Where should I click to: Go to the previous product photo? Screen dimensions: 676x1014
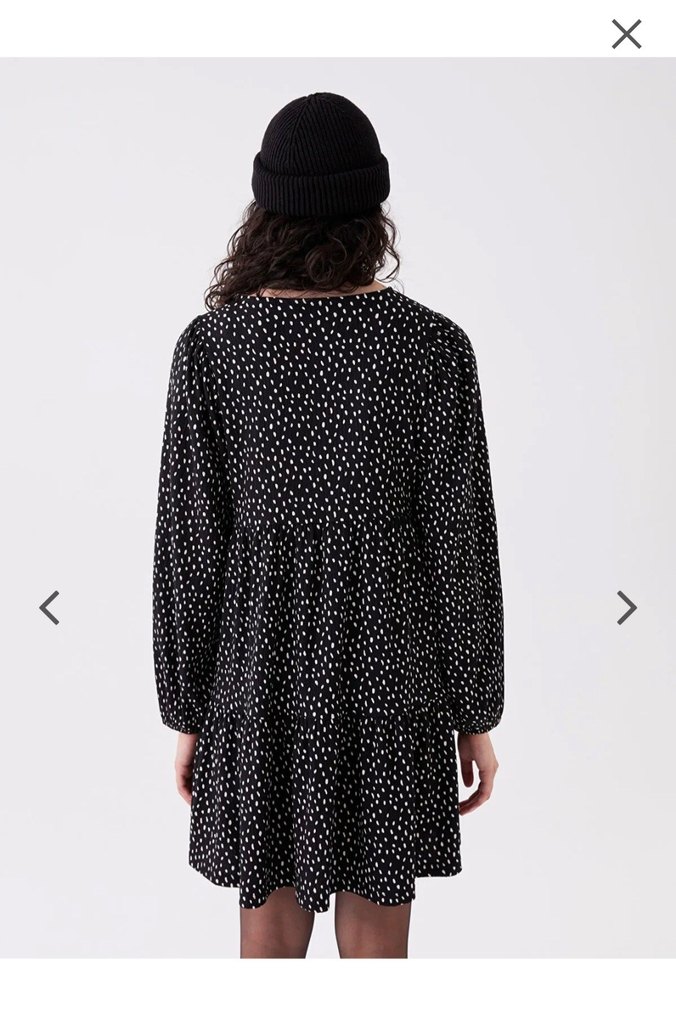pyautogui.click(x=49, y=607)
